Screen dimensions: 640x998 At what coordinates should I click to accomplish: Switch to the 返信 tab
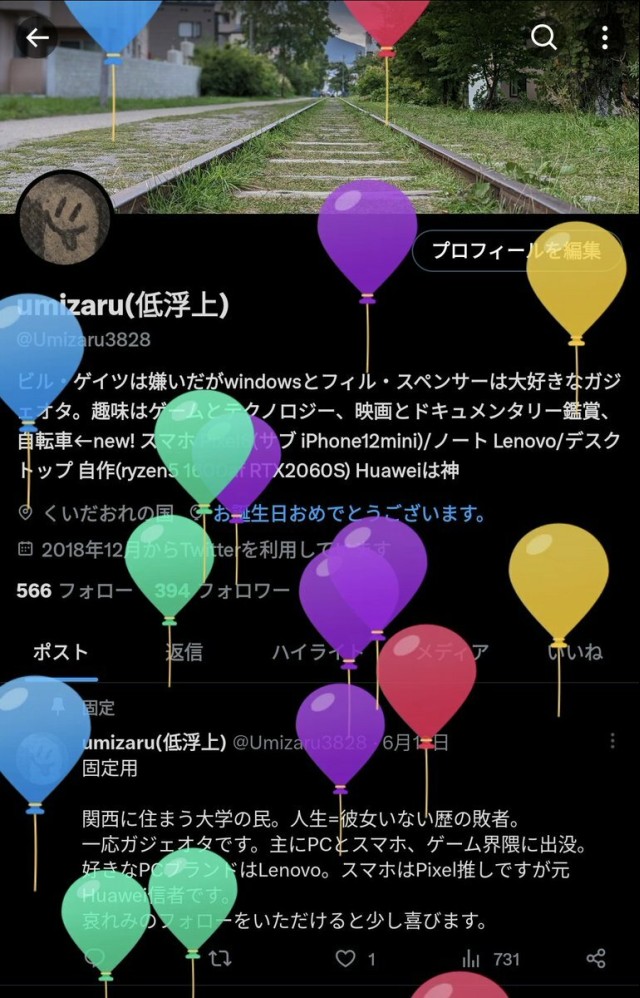[x=184, y=653]
